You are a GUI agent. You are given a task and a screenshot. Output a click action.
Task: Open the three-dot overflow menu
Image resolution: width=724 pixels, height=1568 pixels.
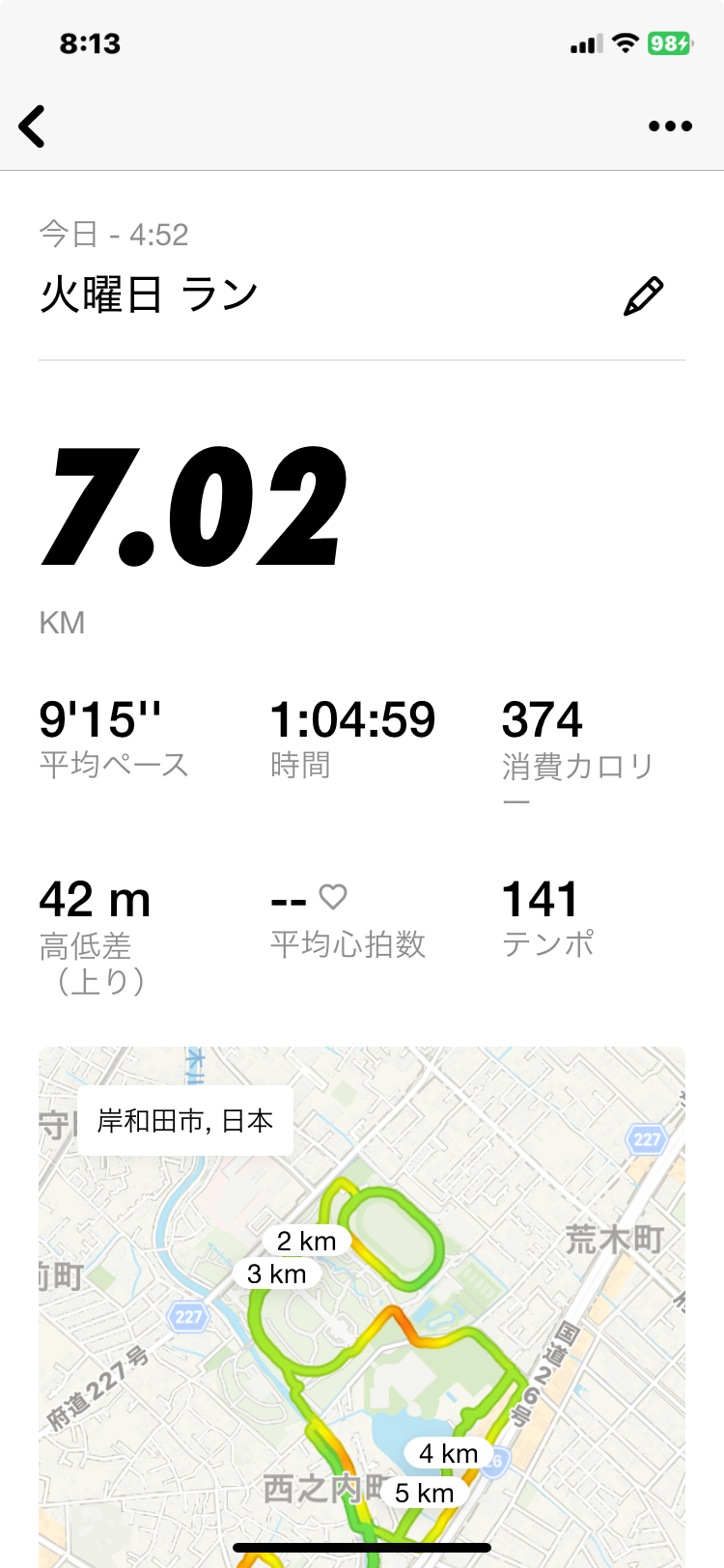tap(670, 126)
